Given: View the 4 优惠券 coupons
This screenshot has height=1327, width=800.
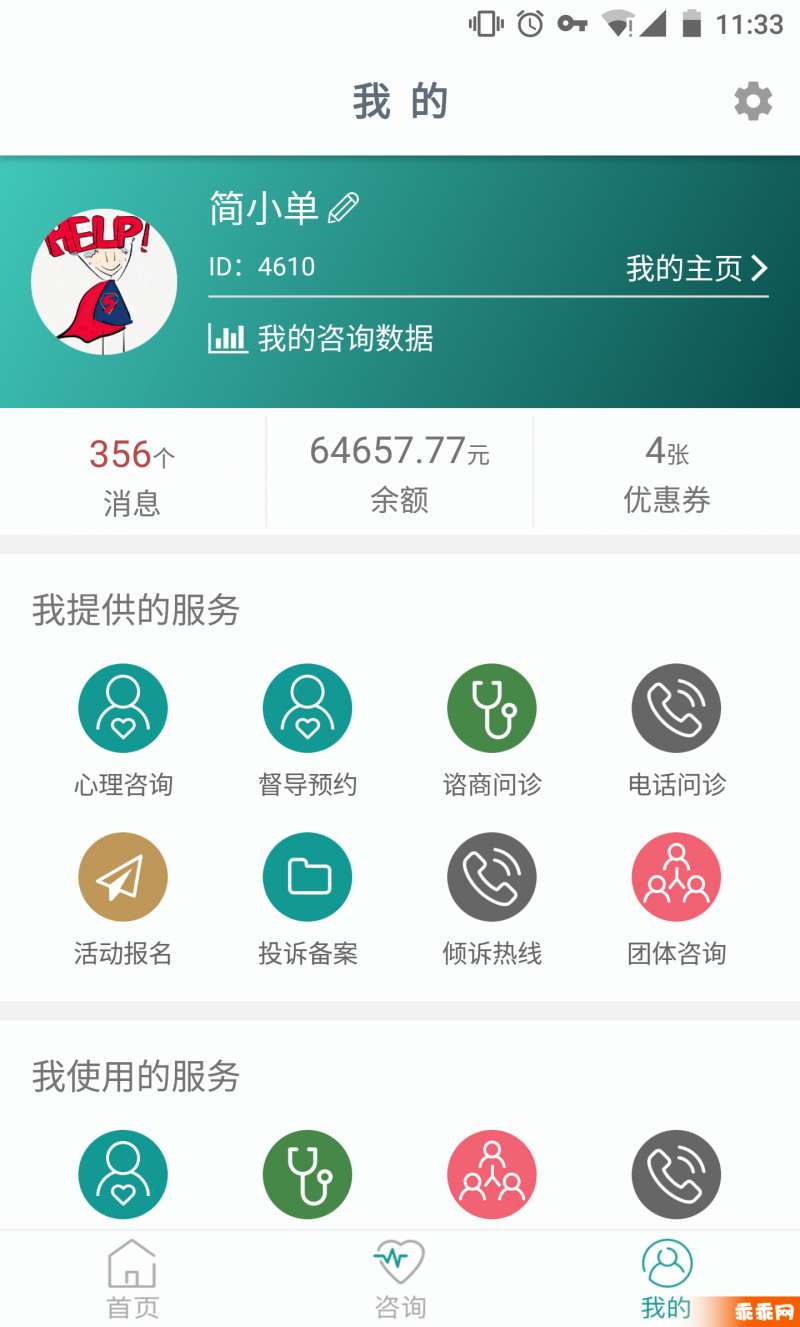Looking at the screenshot, I should pyautogui.click(x=666, y=474).
